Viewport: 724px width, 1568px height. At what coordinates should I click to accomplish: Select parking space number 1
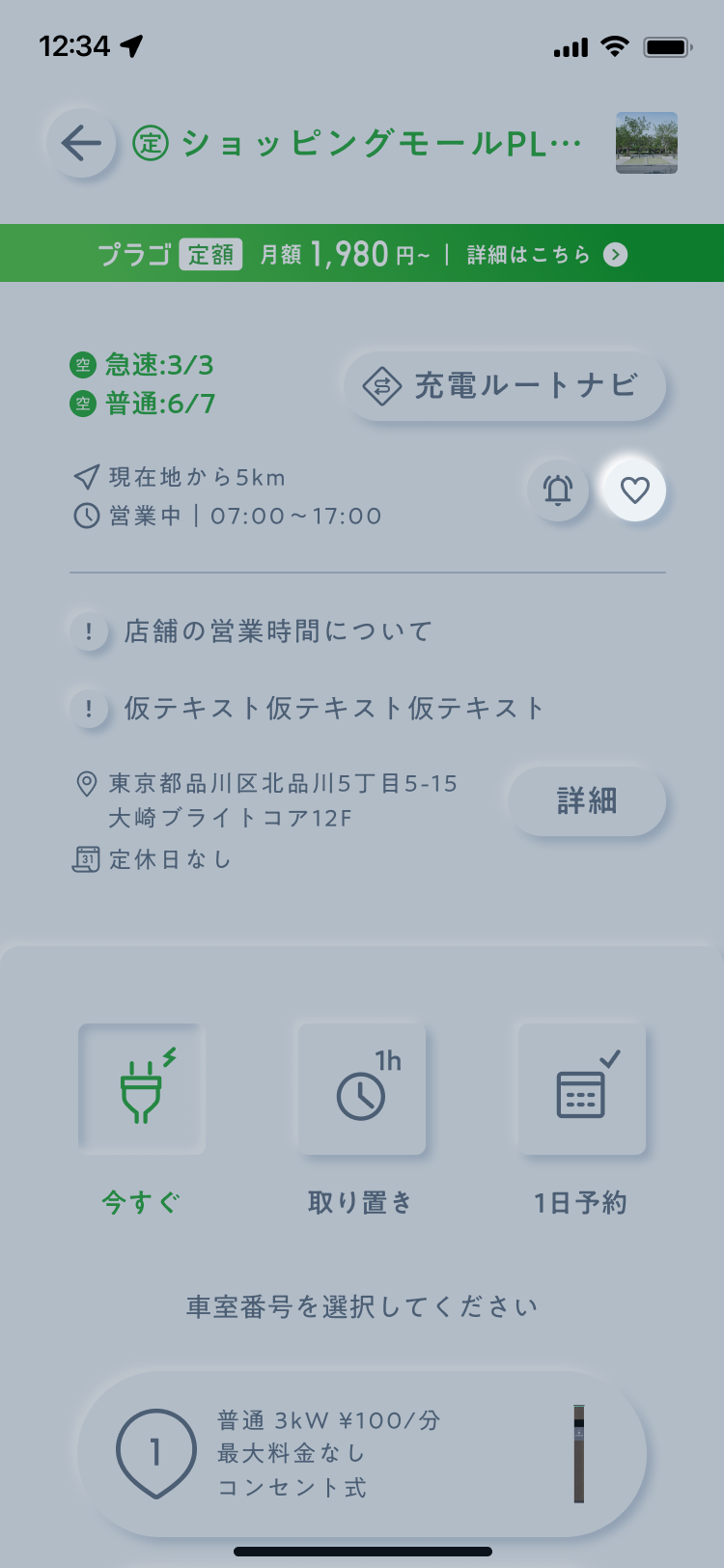(361, 1453)
